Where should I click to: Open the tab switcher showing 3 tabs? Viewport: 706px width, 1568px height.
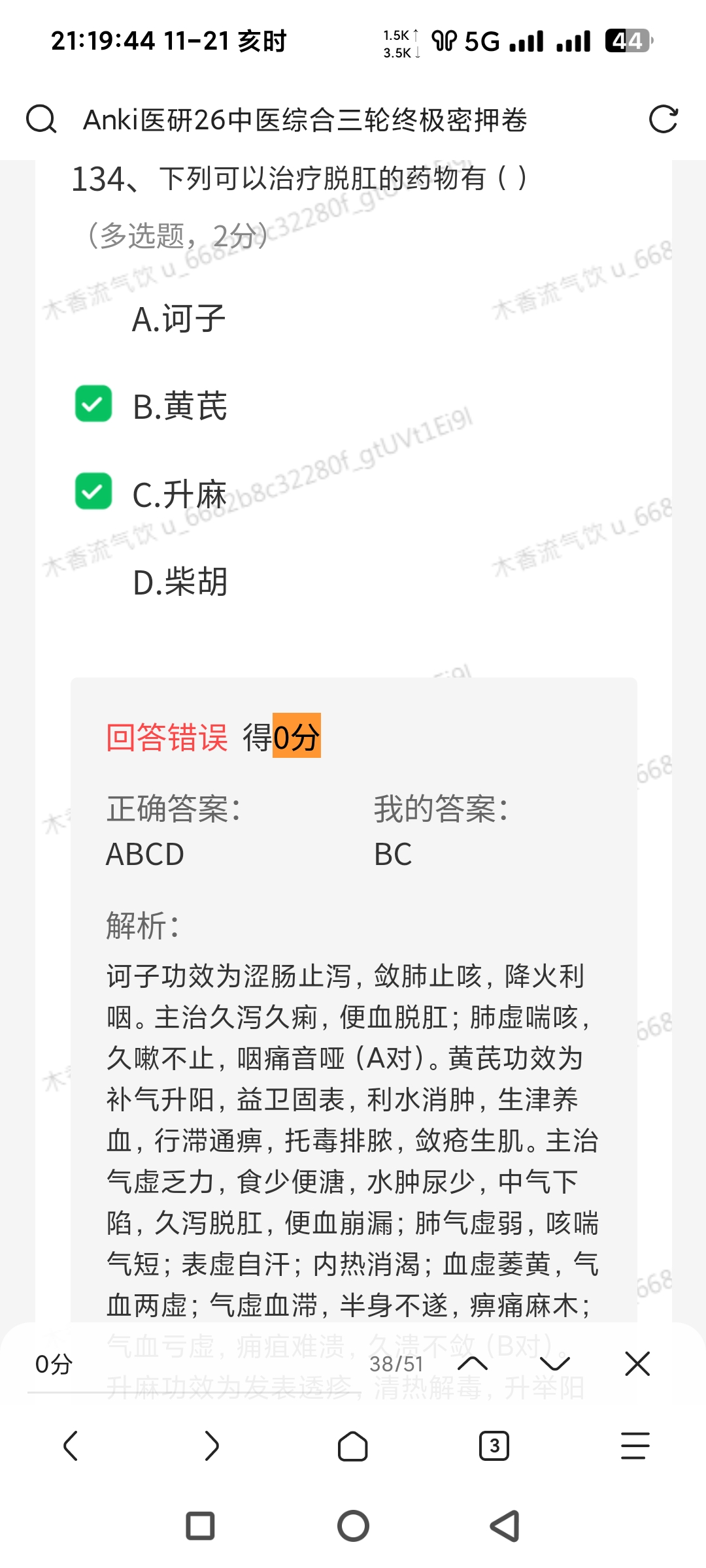pos(494,1445)
